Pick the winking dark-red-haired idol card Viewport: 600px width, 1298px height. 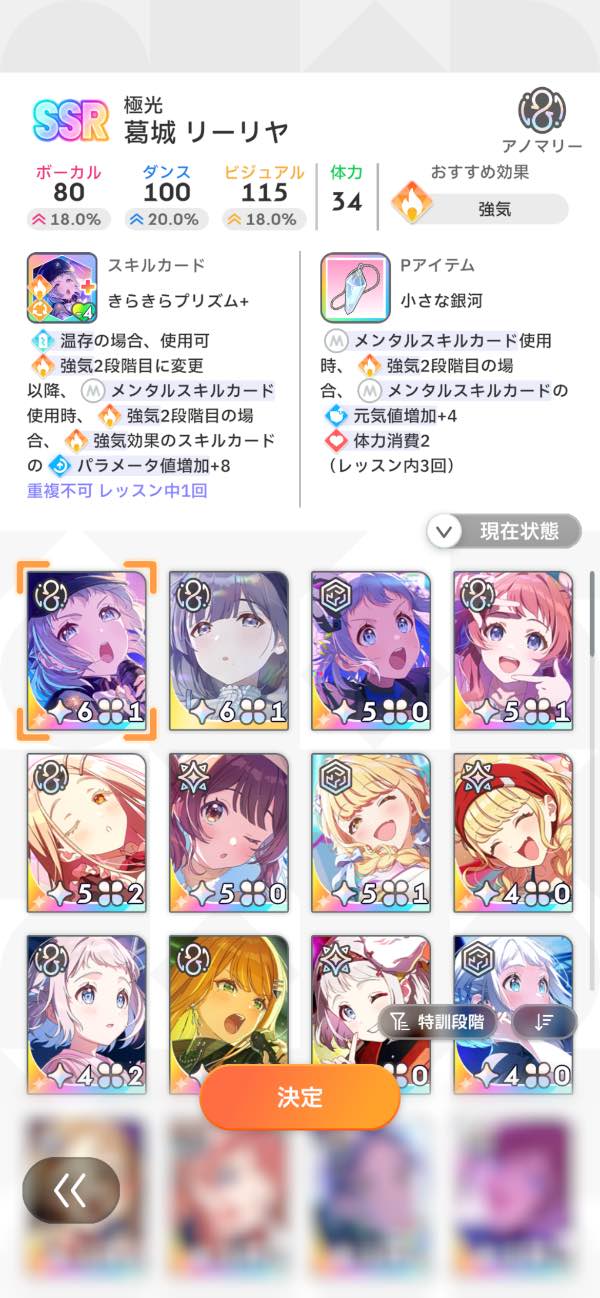click(x=229, y=831)
